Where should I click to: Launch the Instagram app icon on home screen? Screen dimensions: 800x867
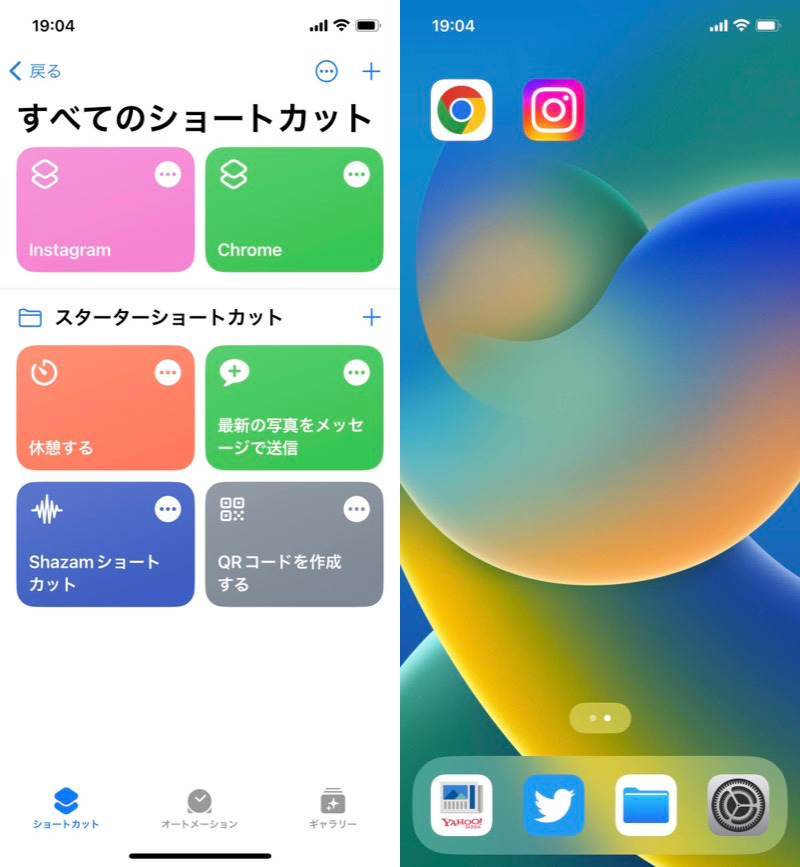click(553, 110)
